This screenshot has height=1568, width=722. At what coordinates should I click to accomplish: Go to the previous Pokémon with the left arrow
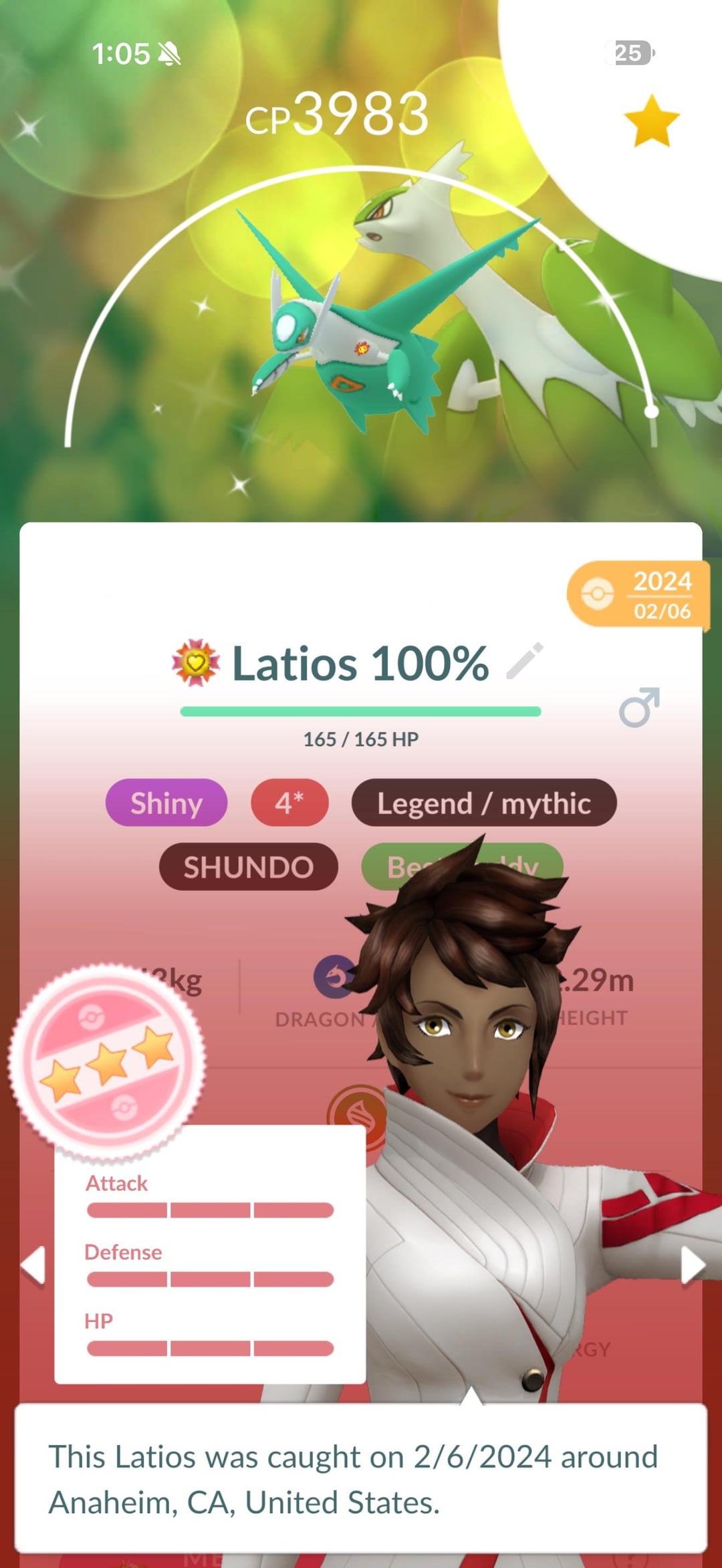[x=33, y=1265]
